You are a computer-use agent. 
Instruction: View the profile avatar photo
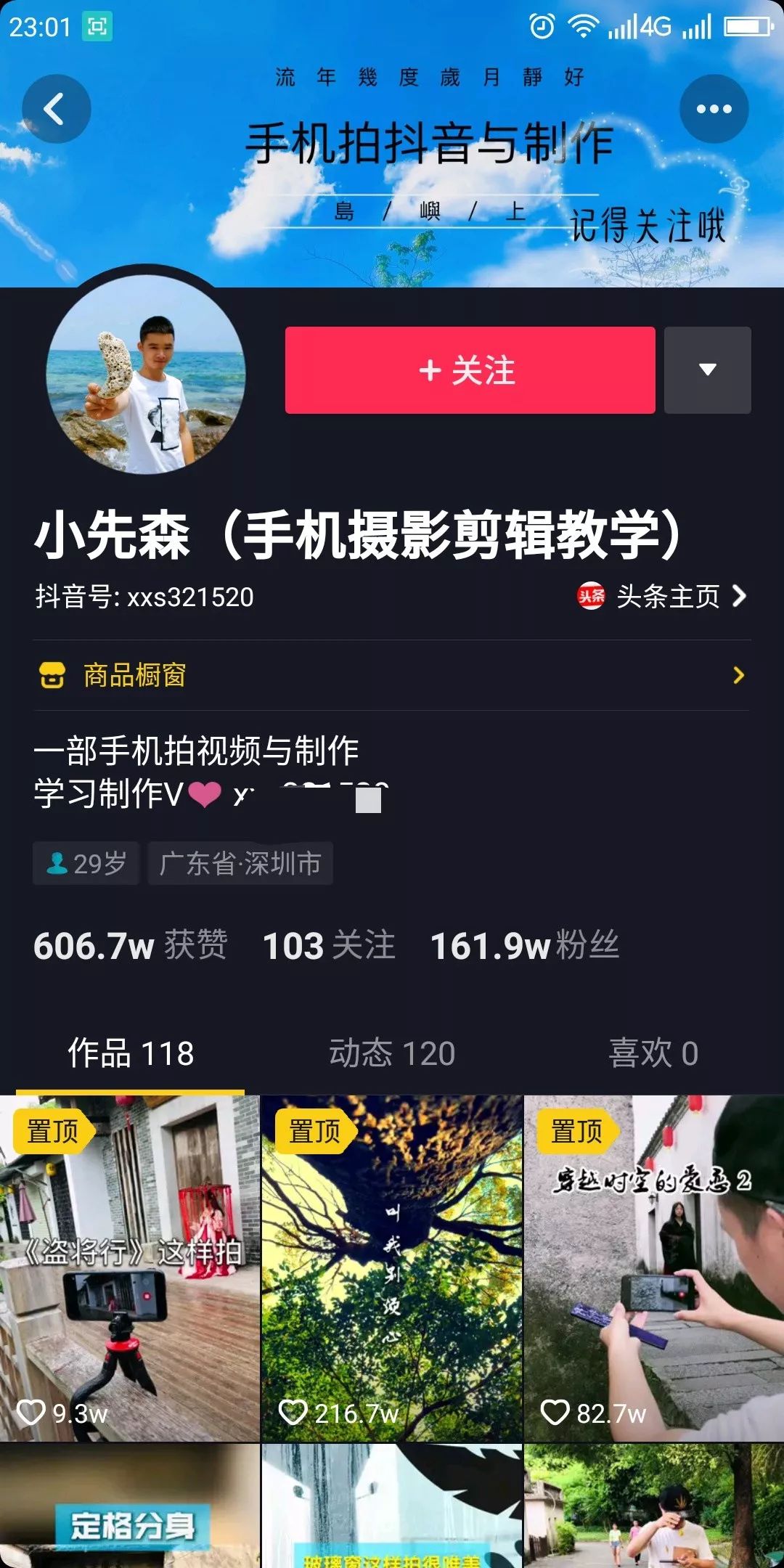pyautogui.click(x=146, y=375)
